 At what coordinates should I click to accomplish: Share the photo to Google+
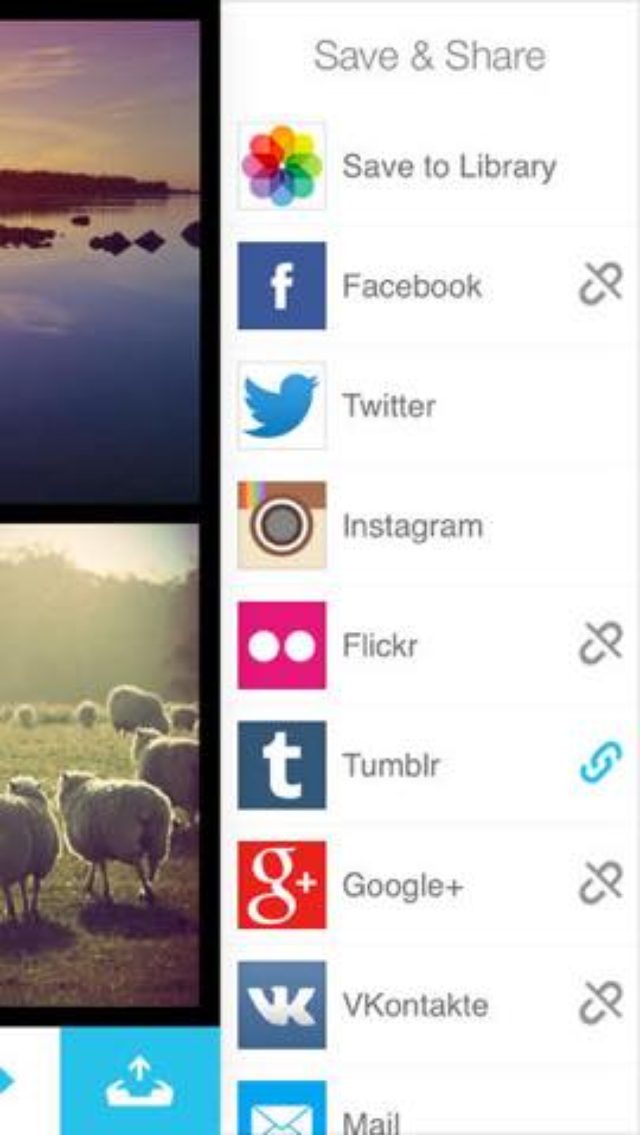click(400, 886)
